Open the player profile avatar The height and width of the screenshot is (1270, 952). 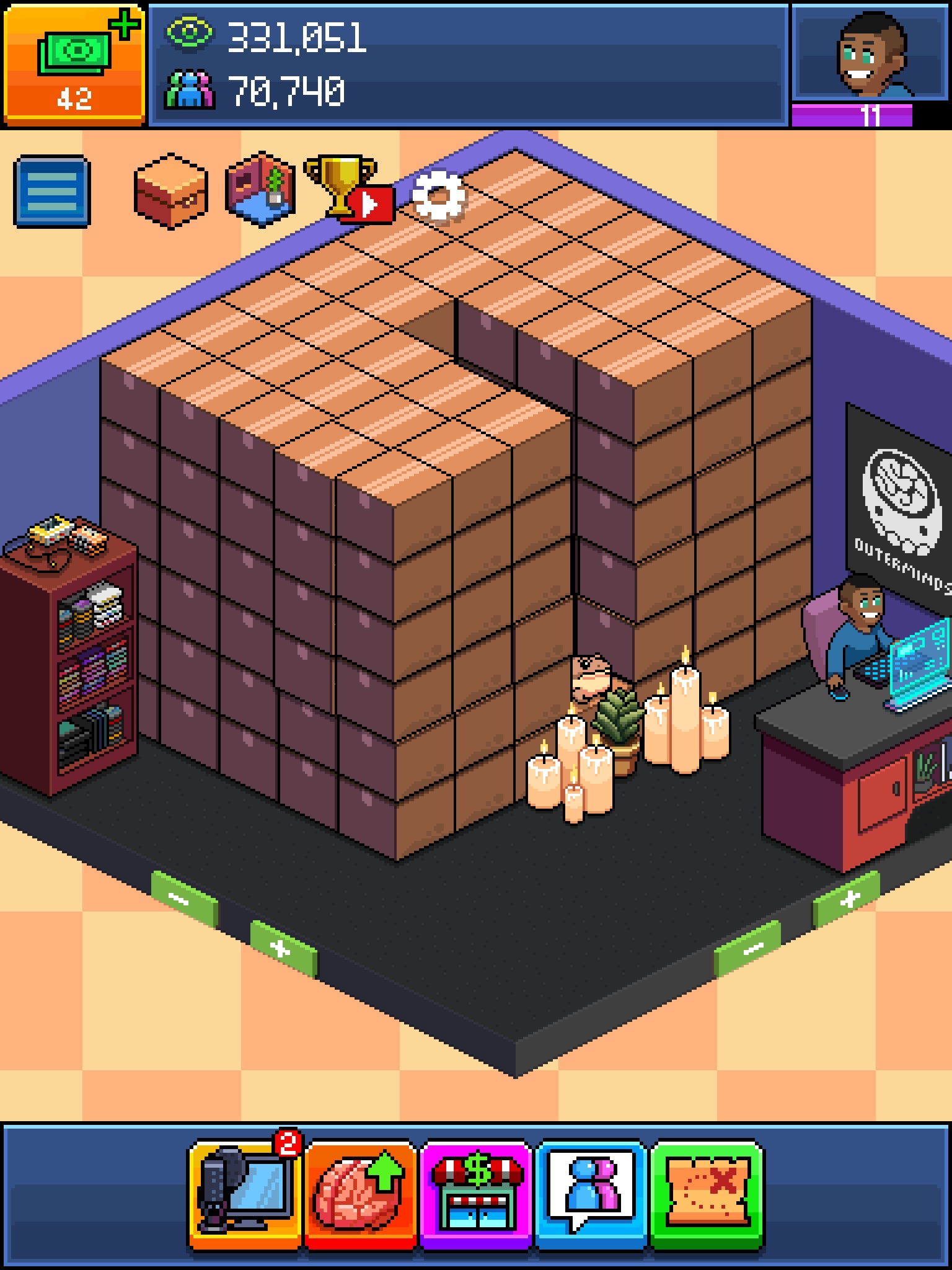pos(870,55)
